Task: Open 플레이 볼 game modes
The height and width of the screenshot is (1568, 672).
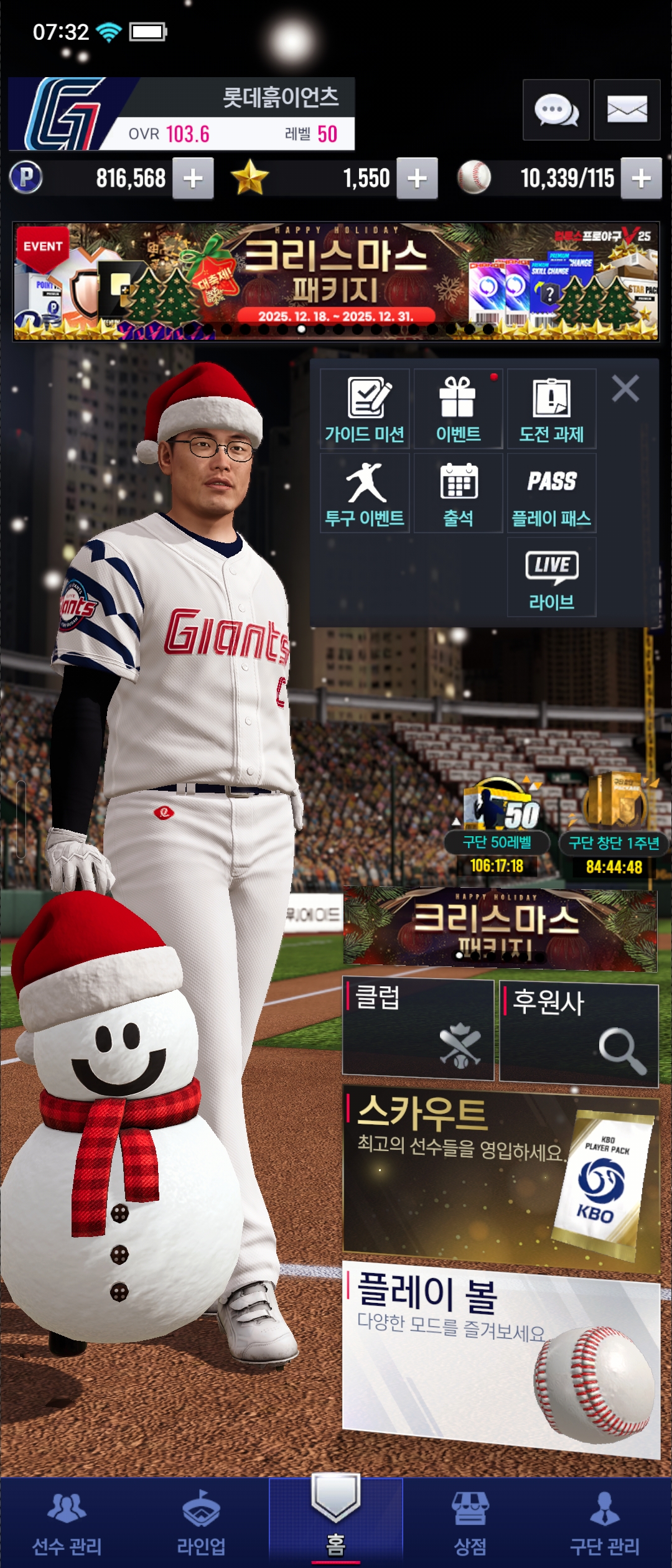Action: (x=501, y=1356)
